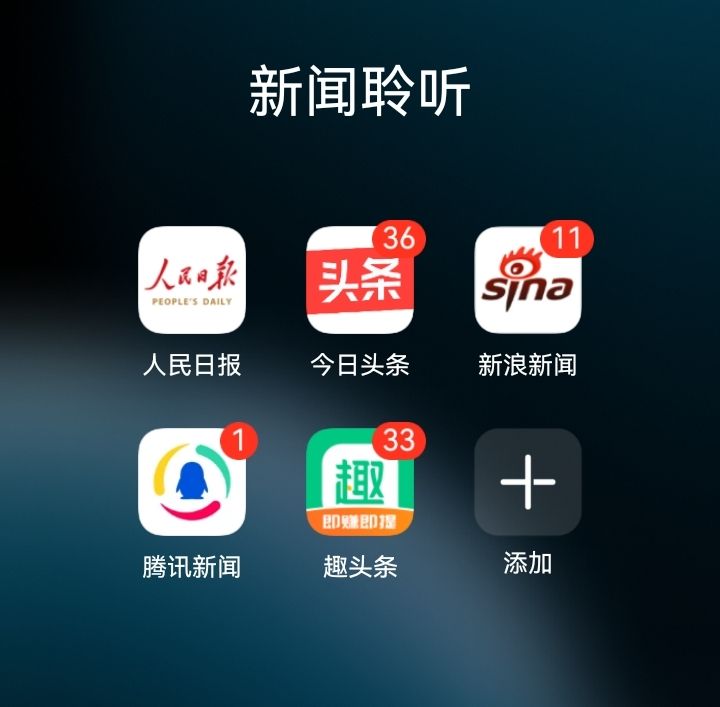Launch the 腾讯新闻 app

tap(192, 482)
